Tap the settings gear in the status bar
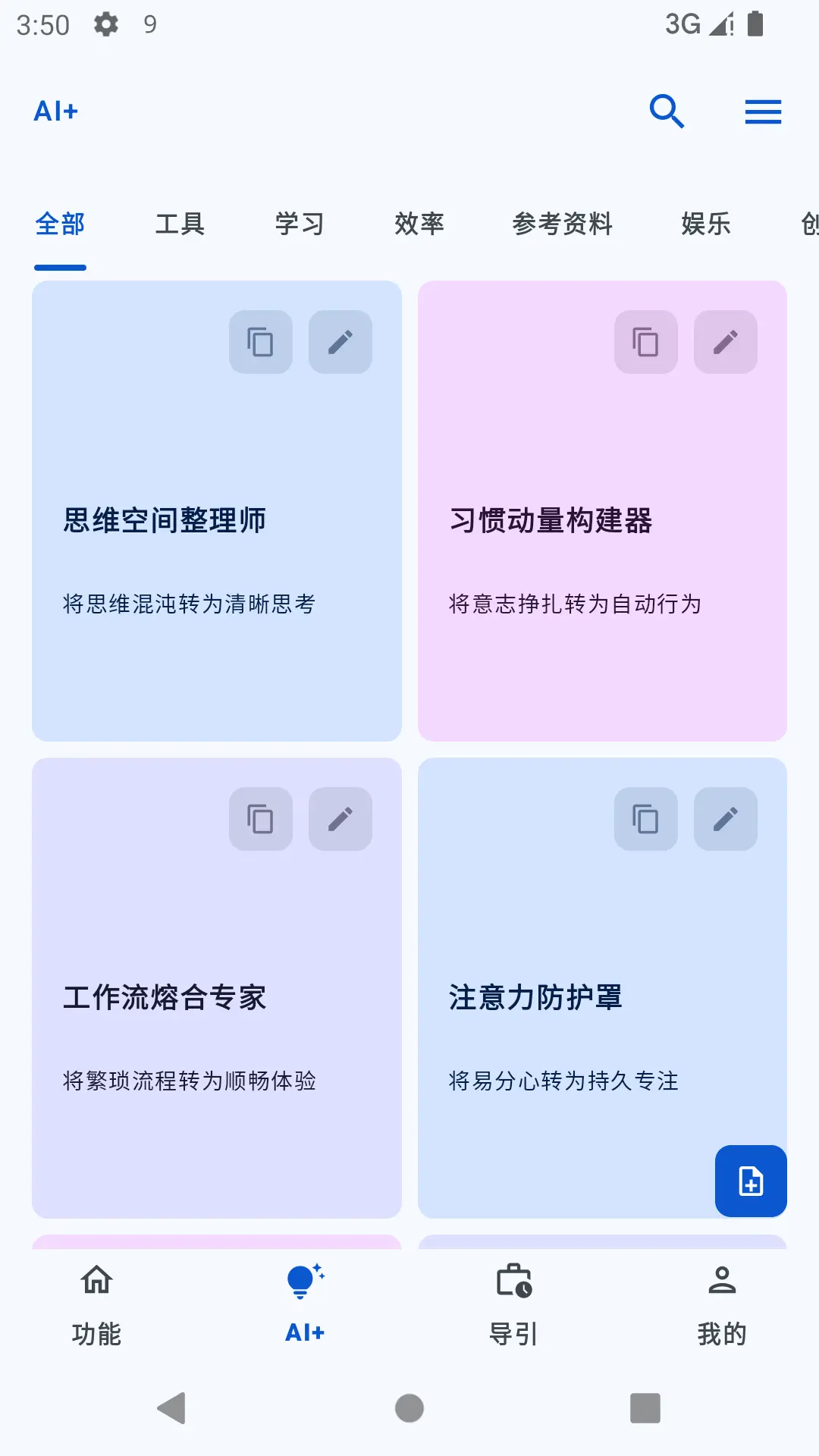 coord(105,24)
